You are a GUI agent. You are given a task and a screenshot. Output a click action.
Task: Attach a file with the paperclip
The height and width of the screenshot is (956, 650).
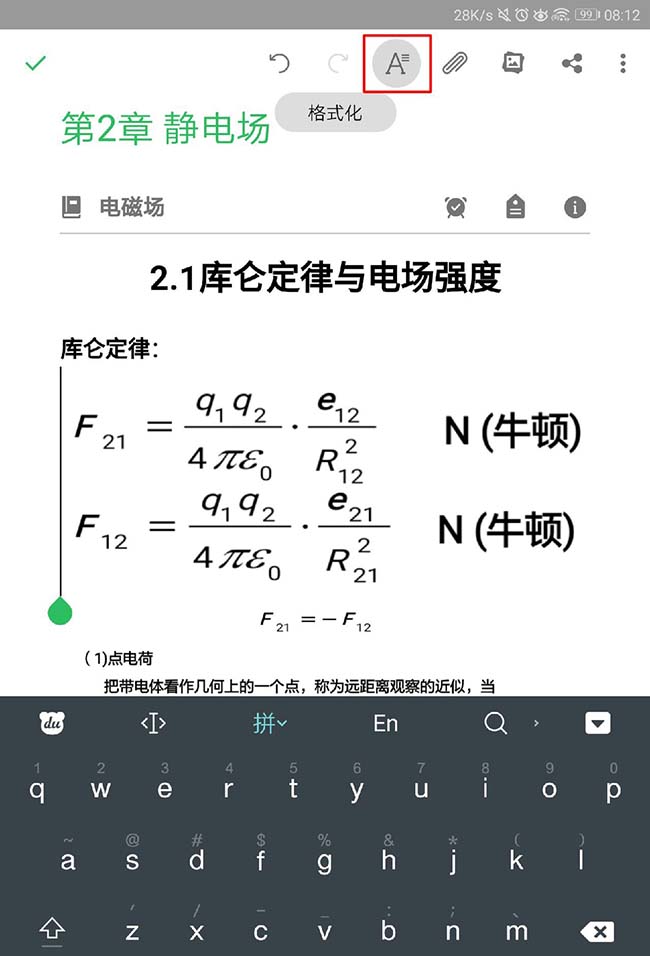pos(455,64)
